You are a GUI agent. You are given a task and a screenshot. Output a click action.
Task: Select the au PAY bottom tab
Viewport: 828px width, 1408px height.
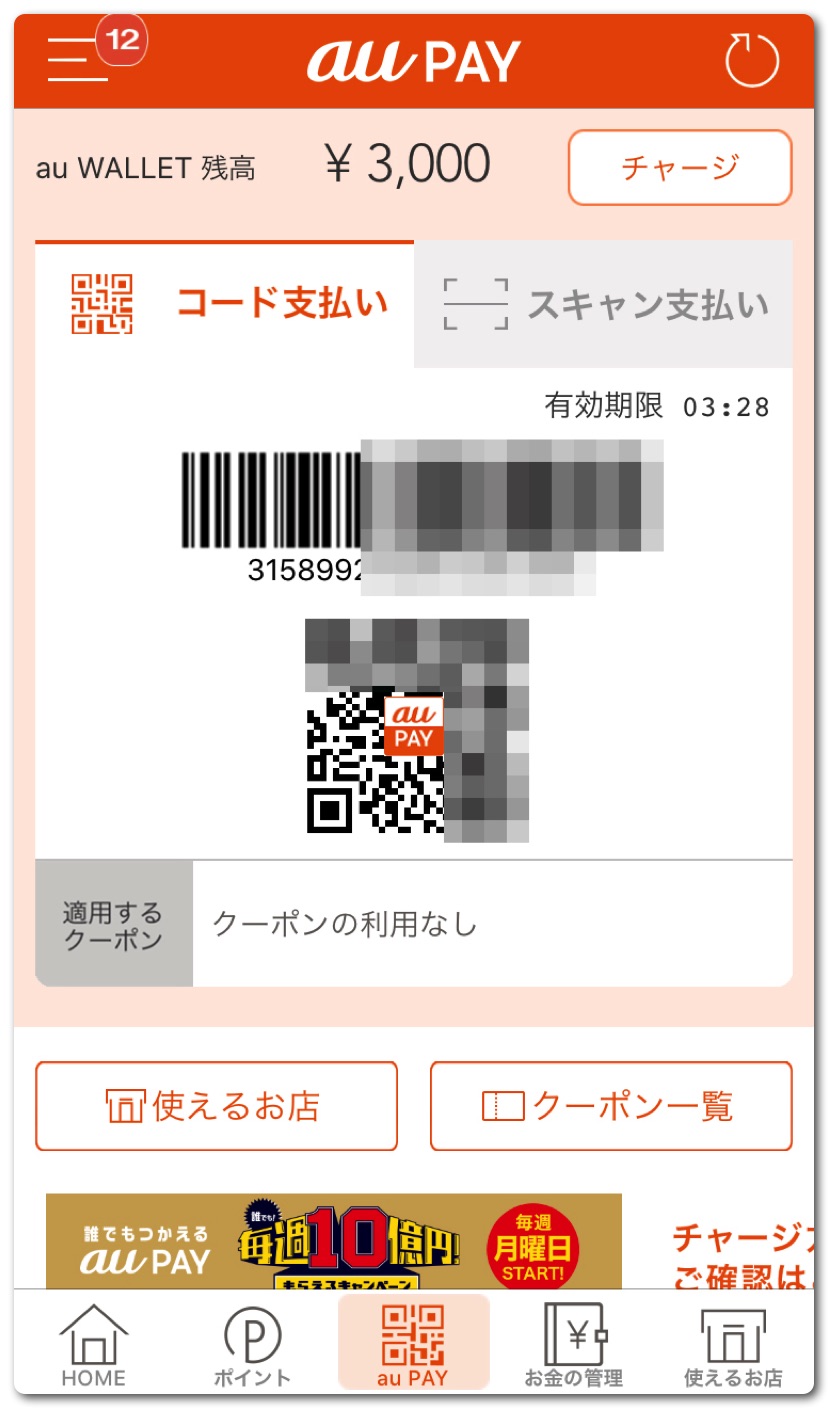(413, 1345)
